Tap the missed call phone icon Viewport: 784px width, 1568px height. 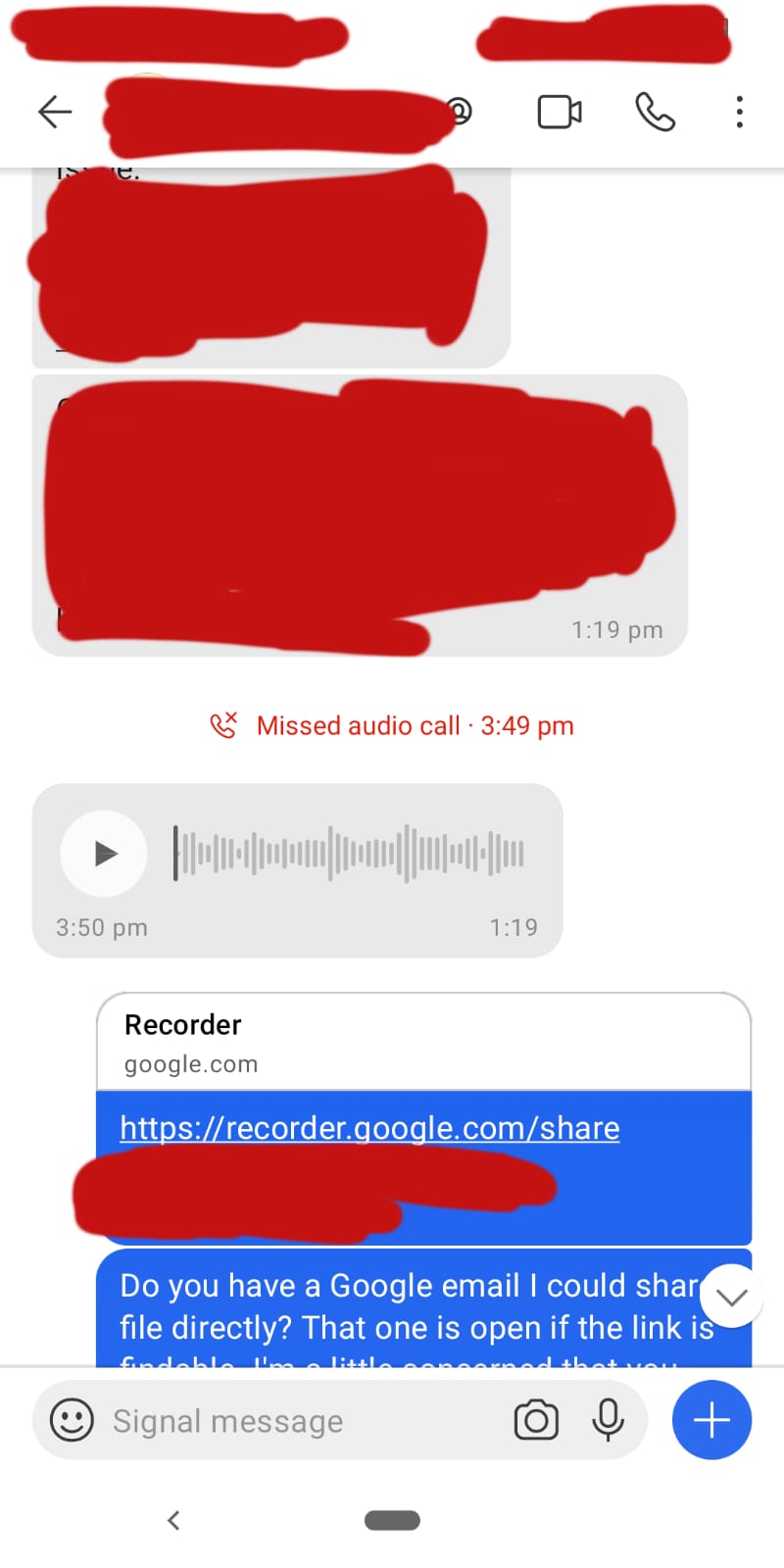point(224,725)
